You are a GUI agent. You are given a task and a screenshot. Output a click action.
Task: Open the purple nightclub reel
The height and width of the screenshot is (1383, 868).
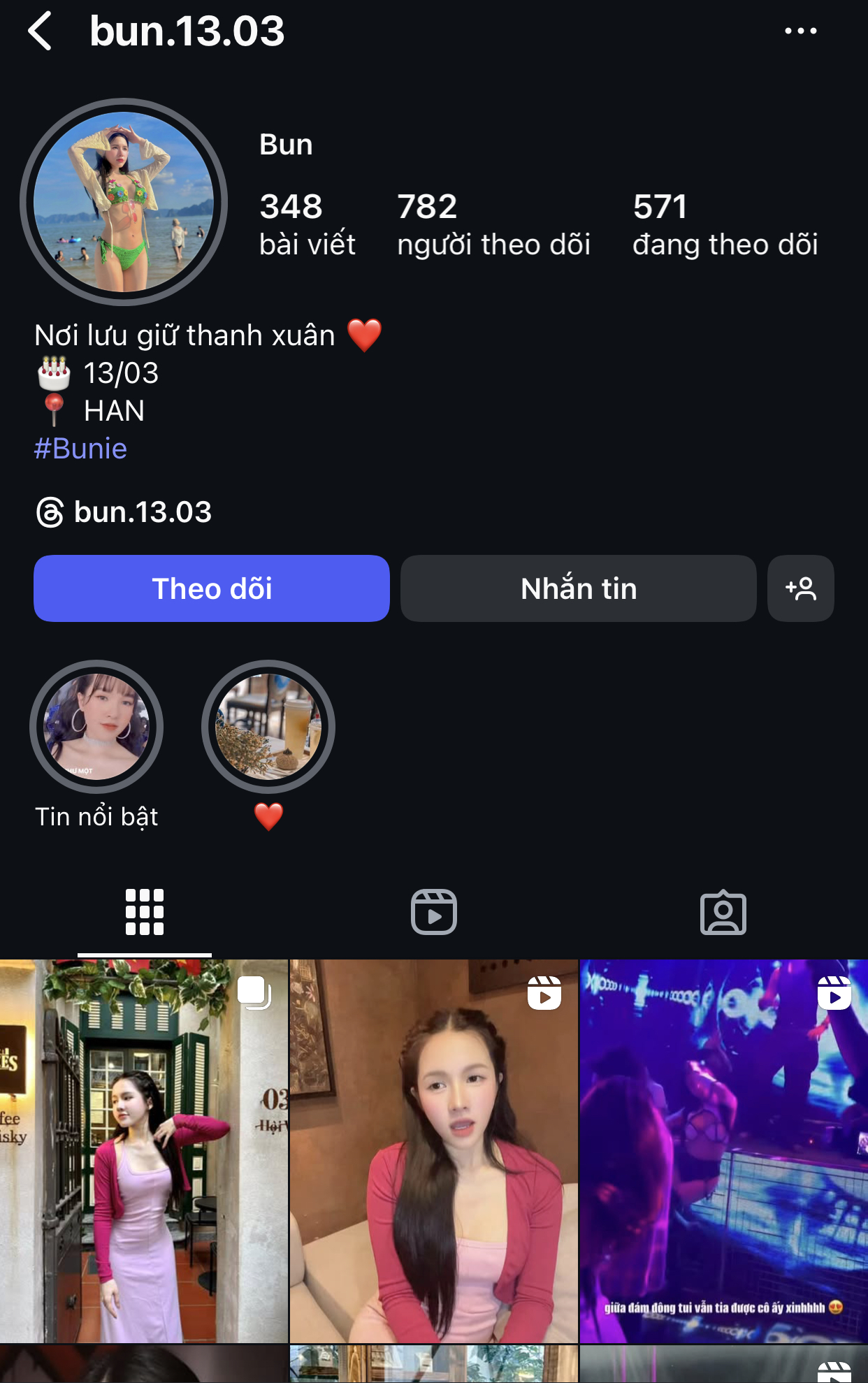pos(723,1151)
